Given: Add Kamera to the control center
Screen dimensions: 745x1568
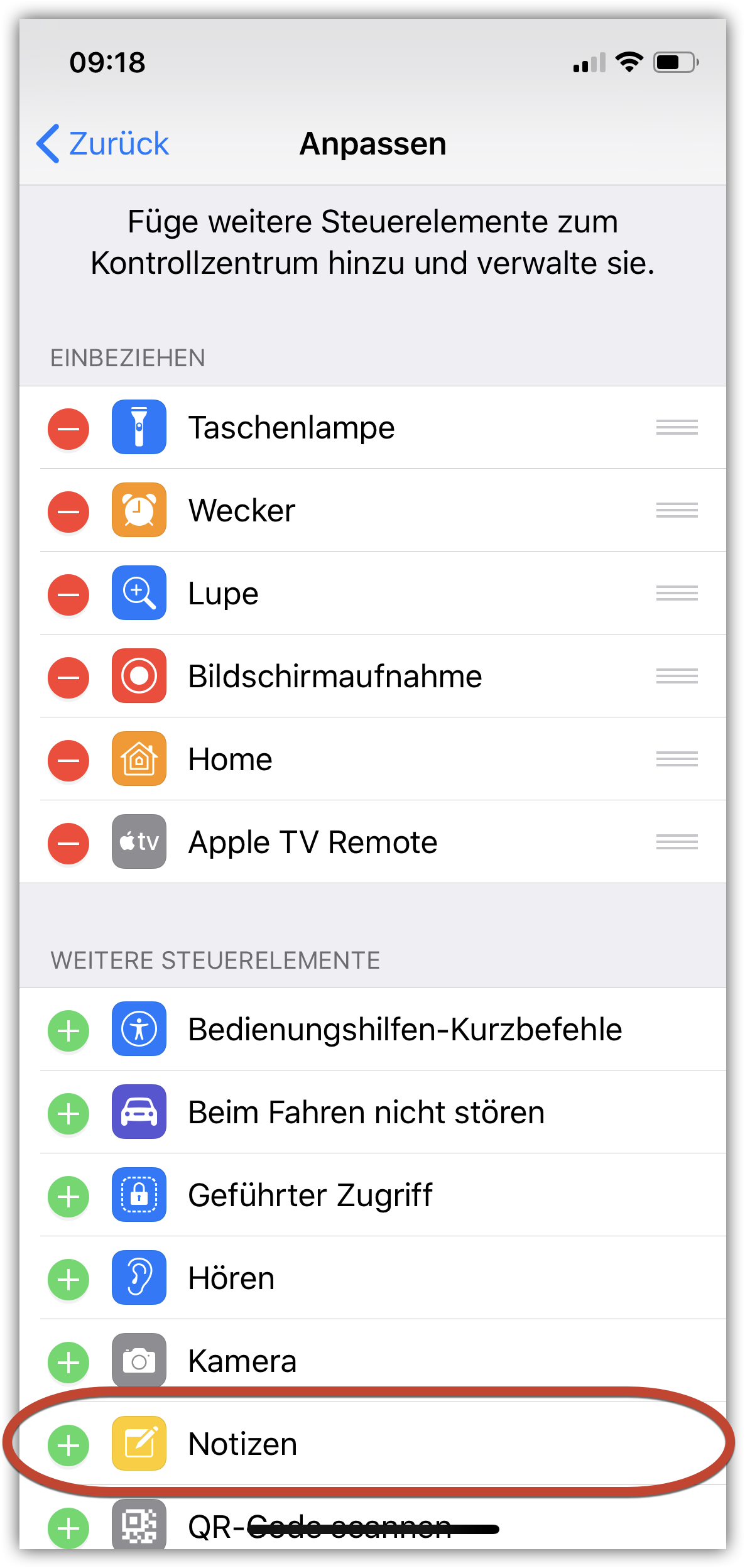Looking at the screenshot, I should 68,1363.
